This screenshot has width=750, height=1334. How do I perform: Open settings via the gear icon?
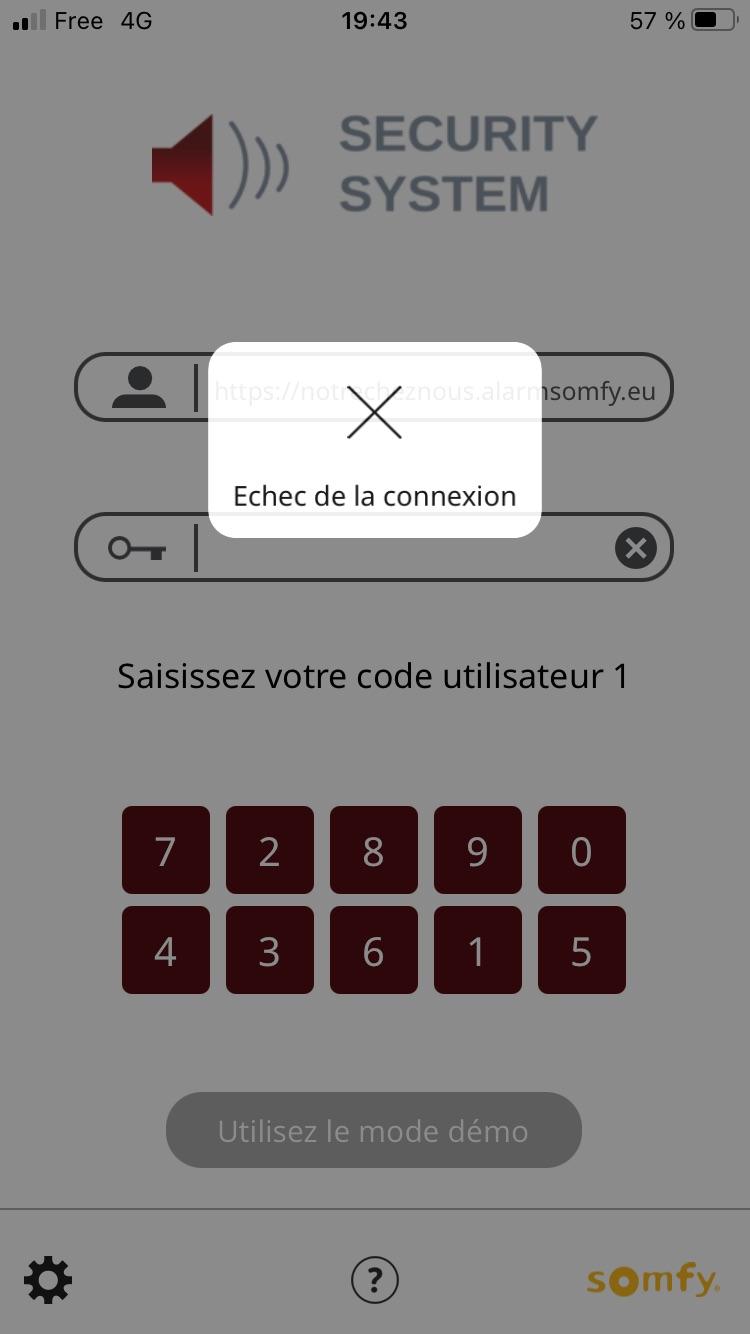coord(48,1280)
